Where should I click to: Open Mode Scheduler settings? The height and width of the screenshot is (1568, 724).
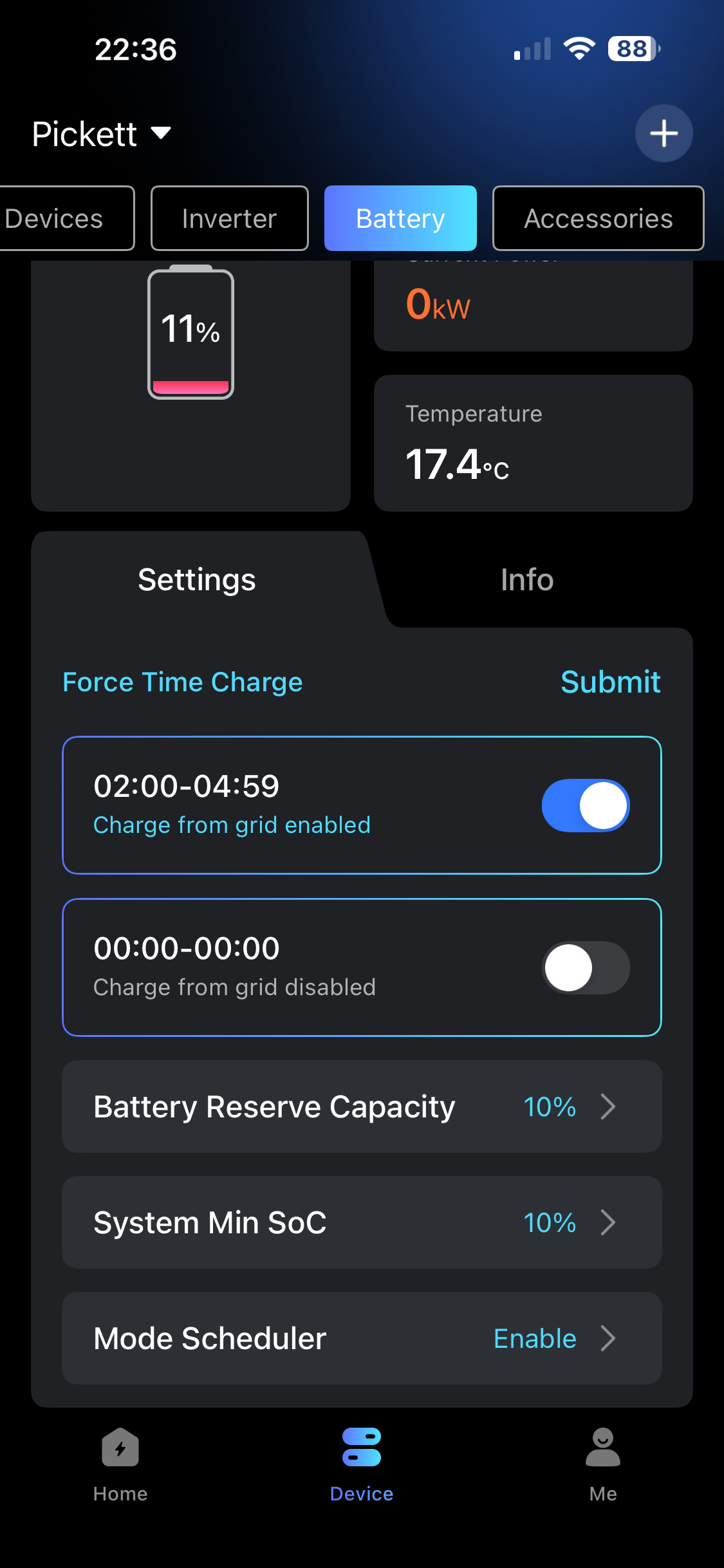[x=362, y=1338]
